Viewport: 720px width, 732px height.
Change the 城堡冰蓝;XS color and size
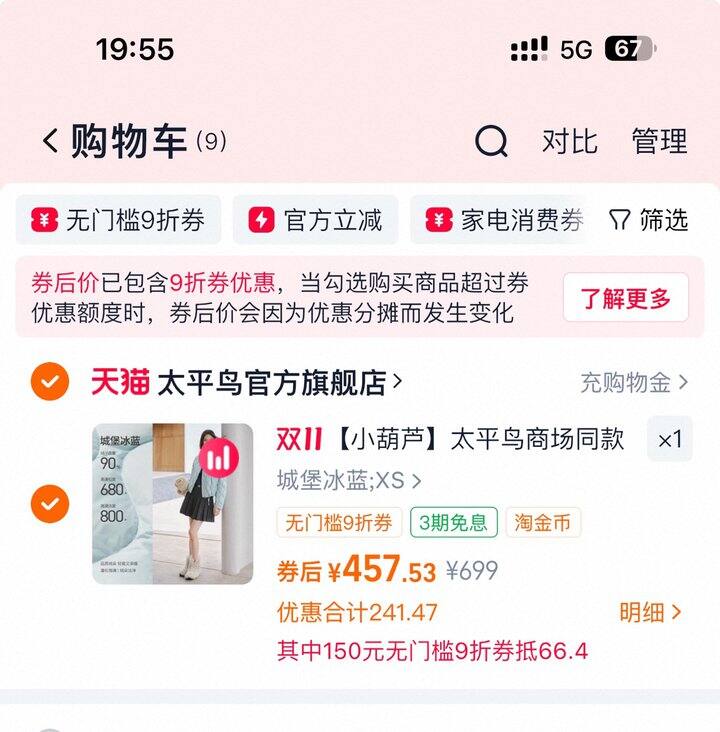[x=348, y=481]
